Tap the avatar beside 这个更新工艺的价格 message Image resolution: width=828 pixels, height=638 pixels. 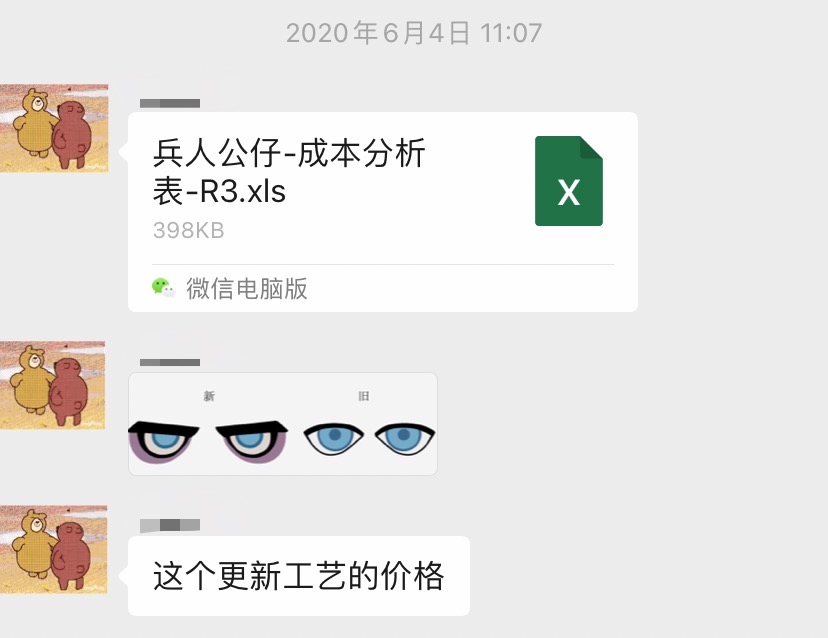coord(54,548)
